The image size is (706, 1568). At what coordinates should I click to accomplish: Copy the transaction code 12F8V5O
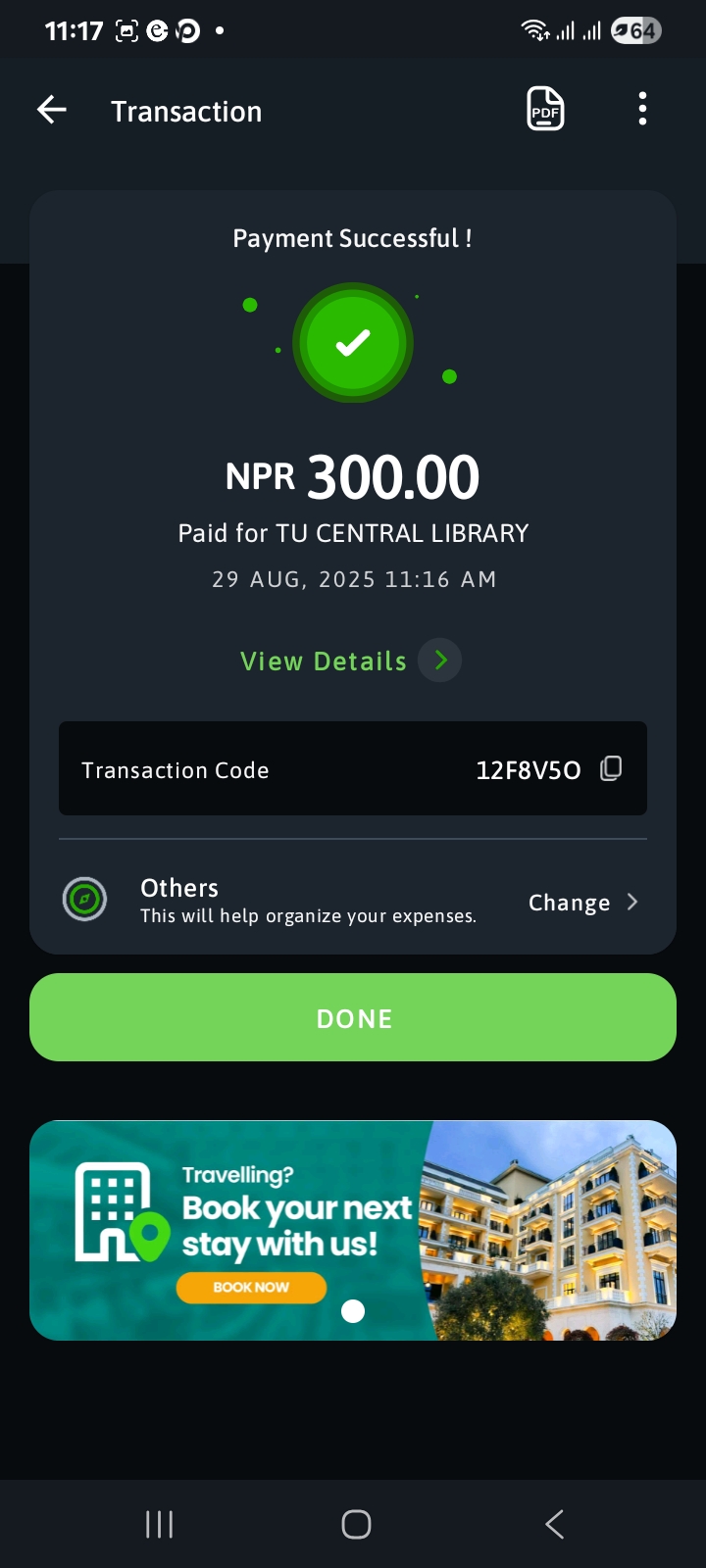tap(611, 768)
